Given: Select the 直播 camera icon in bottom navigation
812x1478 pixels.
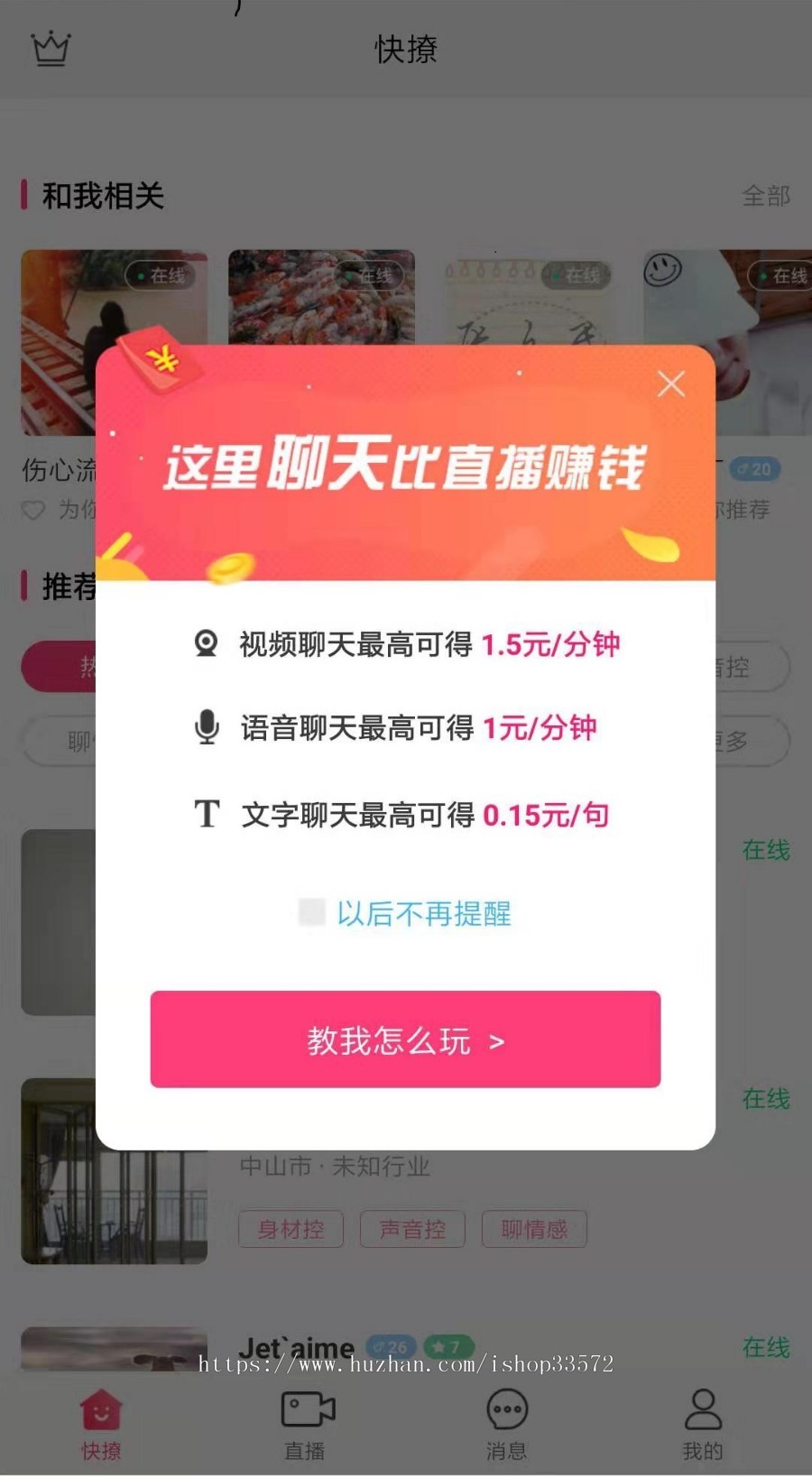Looking at the screenshot, I should pos(306,1408).
